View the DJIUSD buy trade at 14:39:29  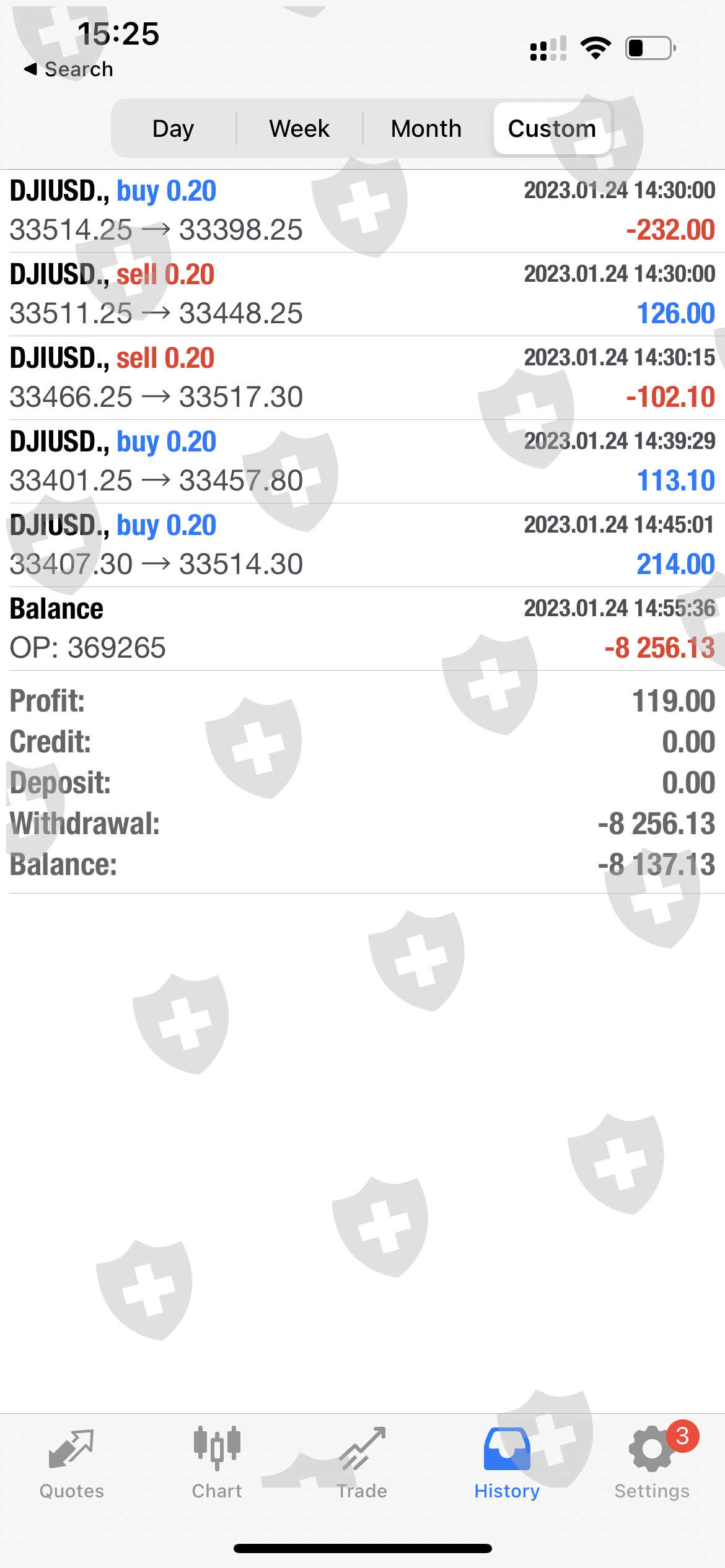pyautogui.click(x=362, y=461)
